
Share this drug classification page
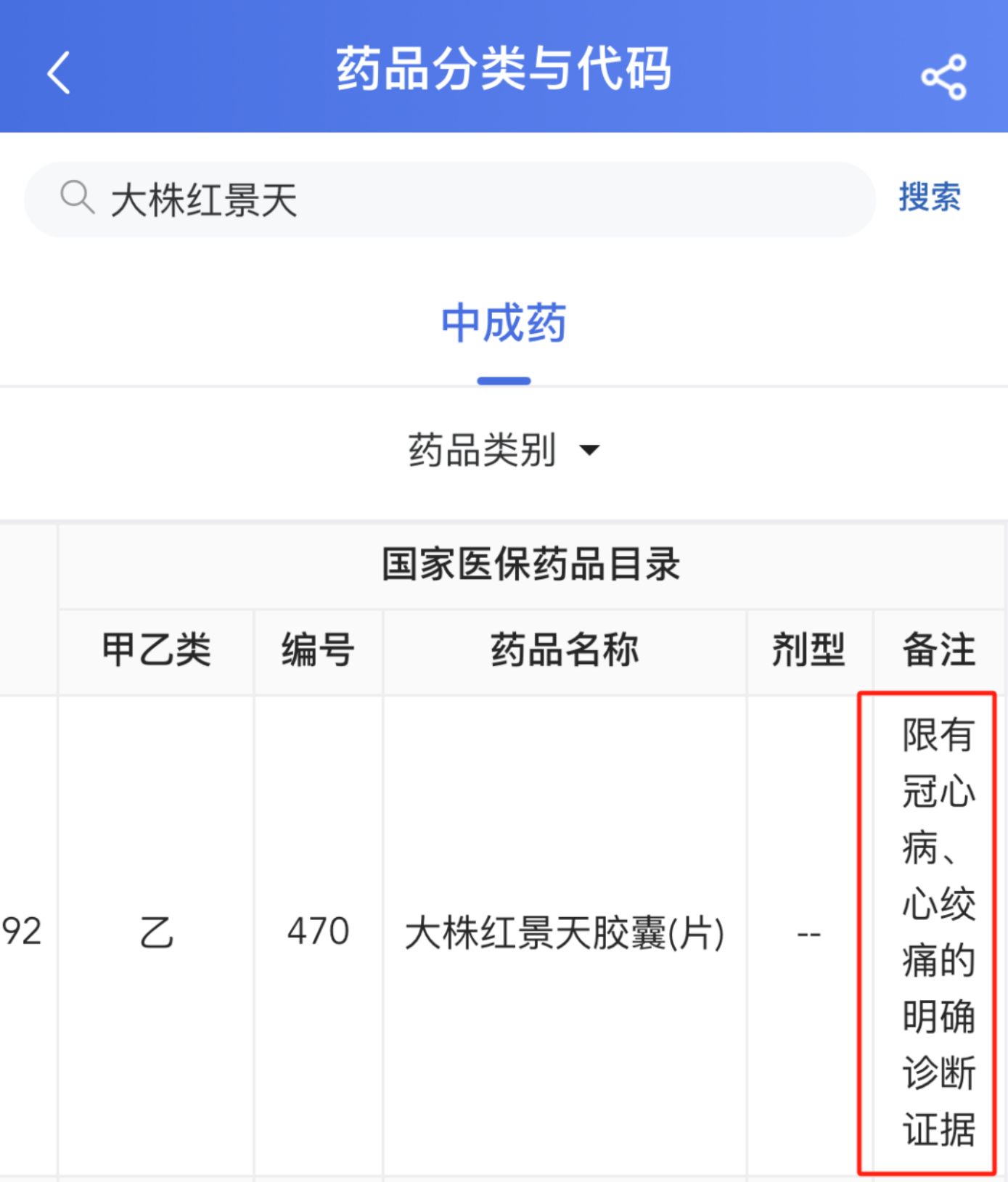click(943, 77)
